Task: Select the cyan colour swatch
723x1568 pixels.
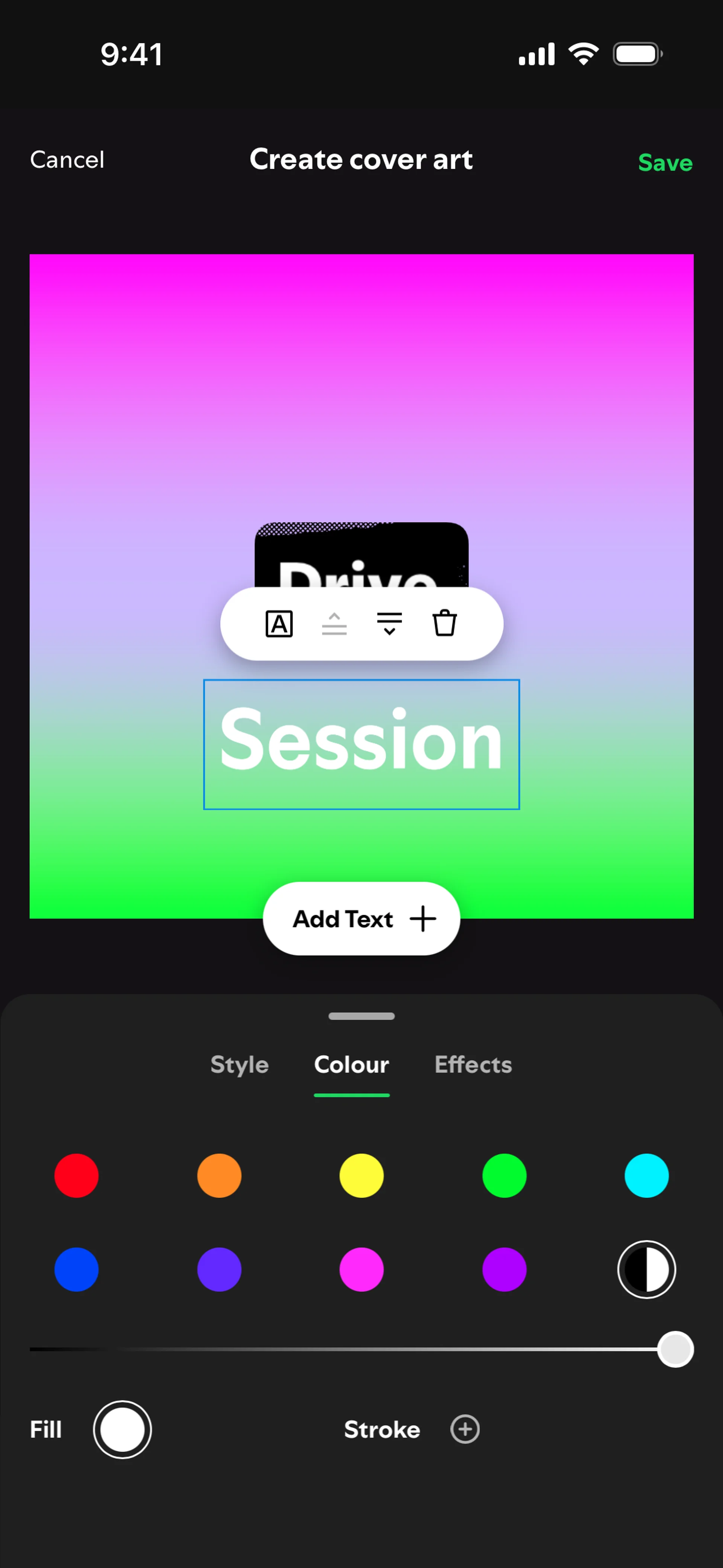Action: point(646,1175)
